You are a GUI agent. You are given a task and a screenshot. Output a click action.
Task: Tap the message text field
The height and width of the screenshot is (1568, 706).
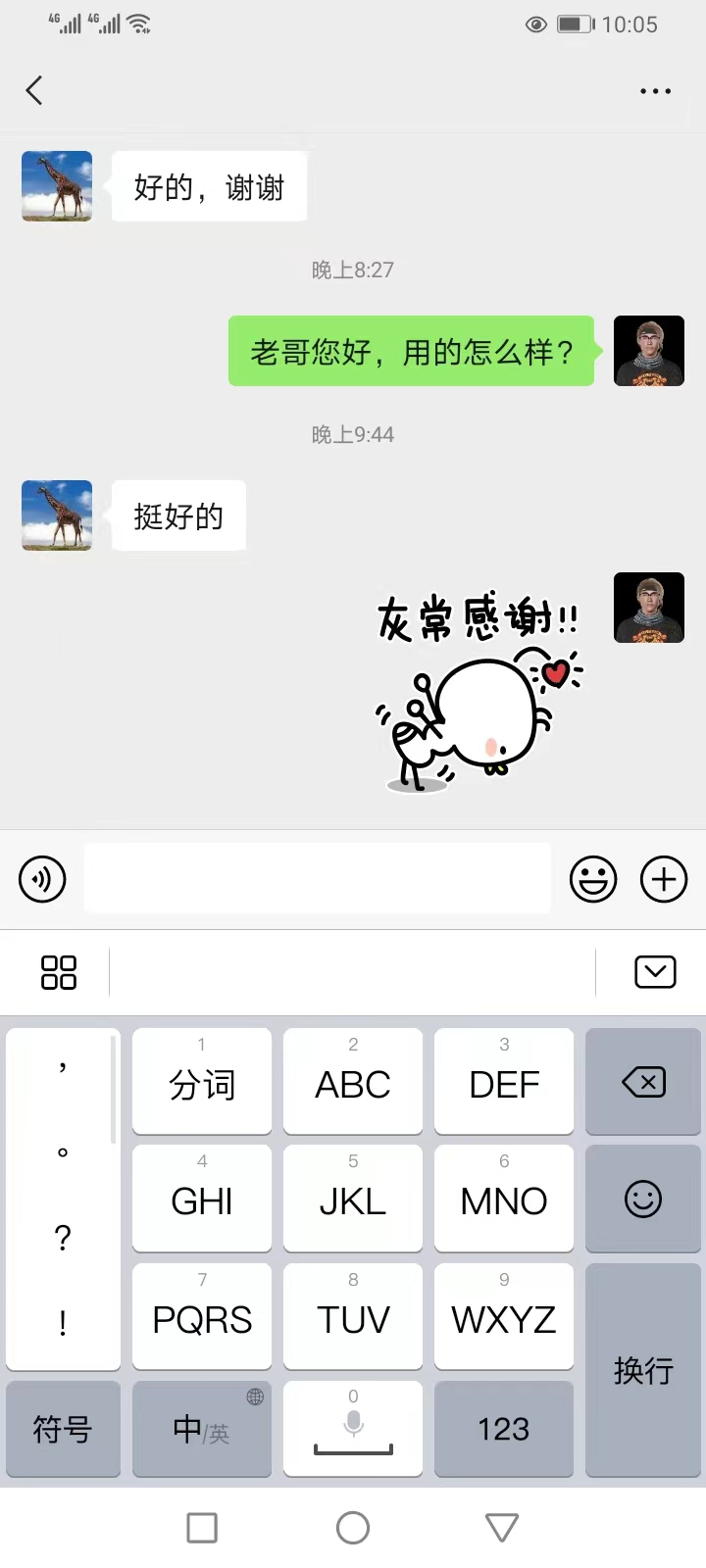click(317, 878)
